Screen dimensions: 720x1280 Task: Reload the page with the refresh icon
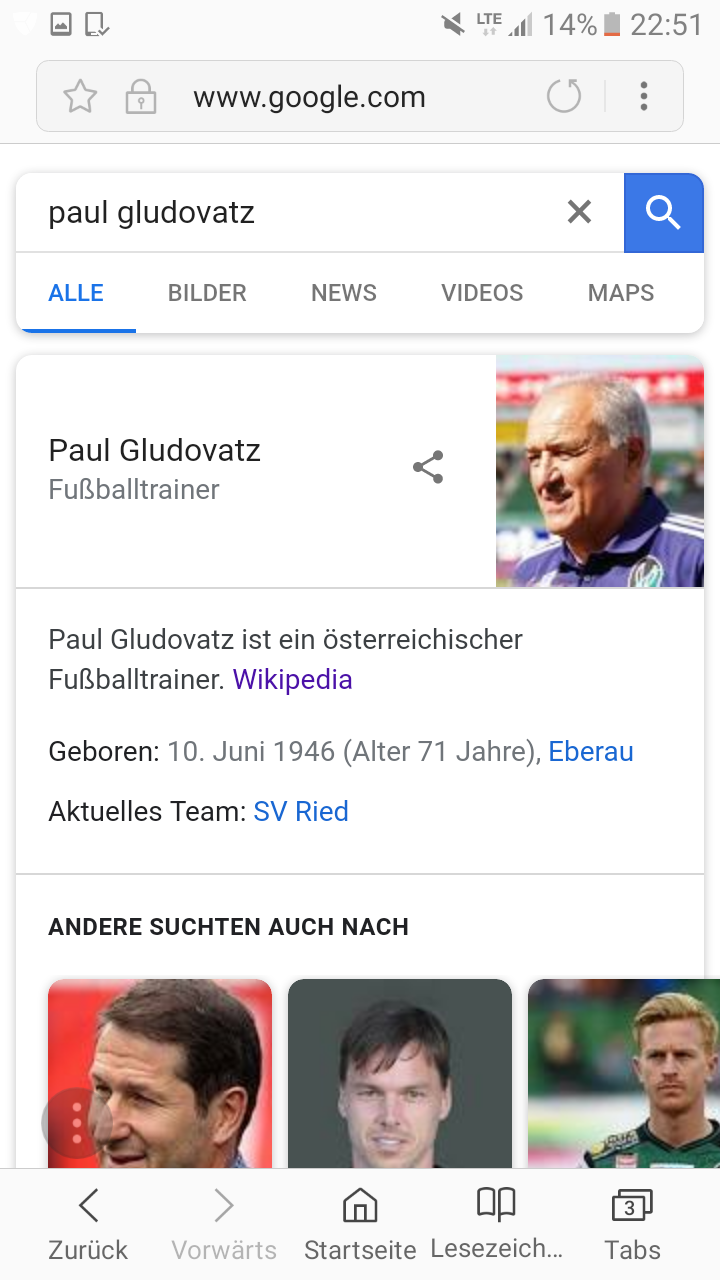564,97
